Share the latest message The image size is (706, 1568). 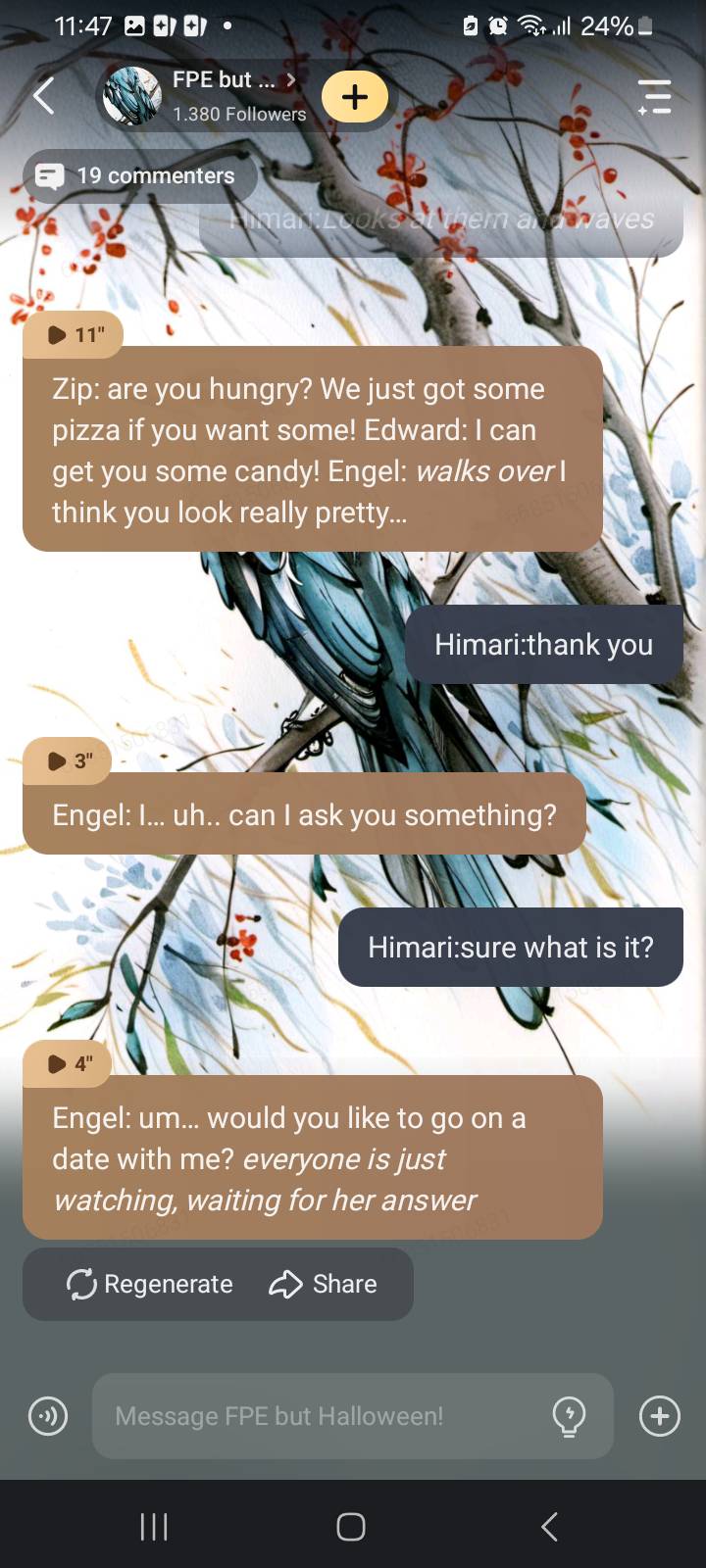coord(324,1284)
